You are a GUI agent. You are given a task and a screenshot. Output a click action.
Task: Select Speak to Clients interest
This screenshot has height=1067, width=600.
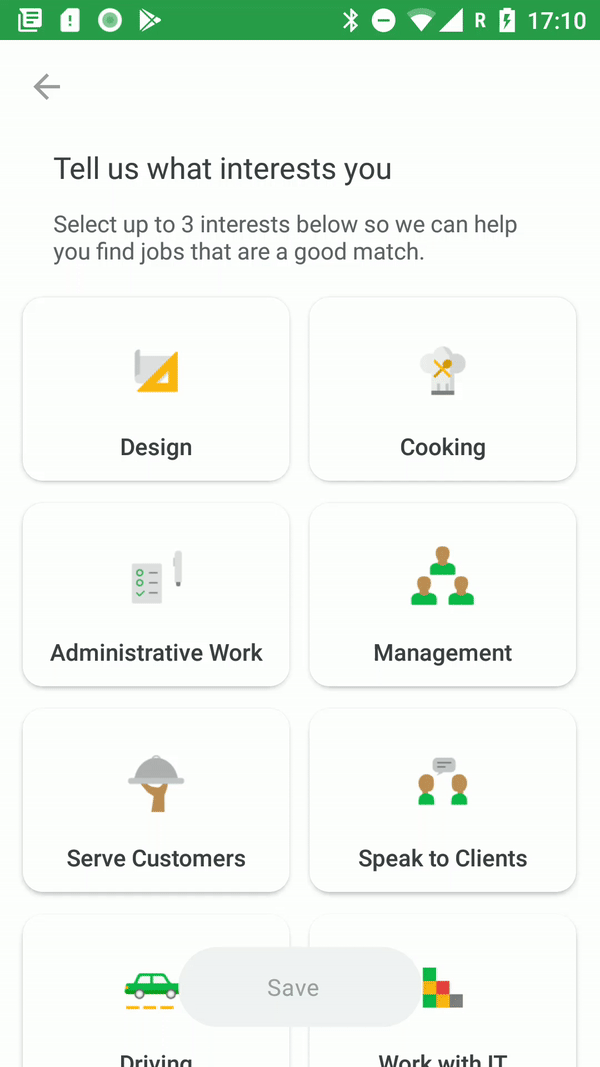443,800
